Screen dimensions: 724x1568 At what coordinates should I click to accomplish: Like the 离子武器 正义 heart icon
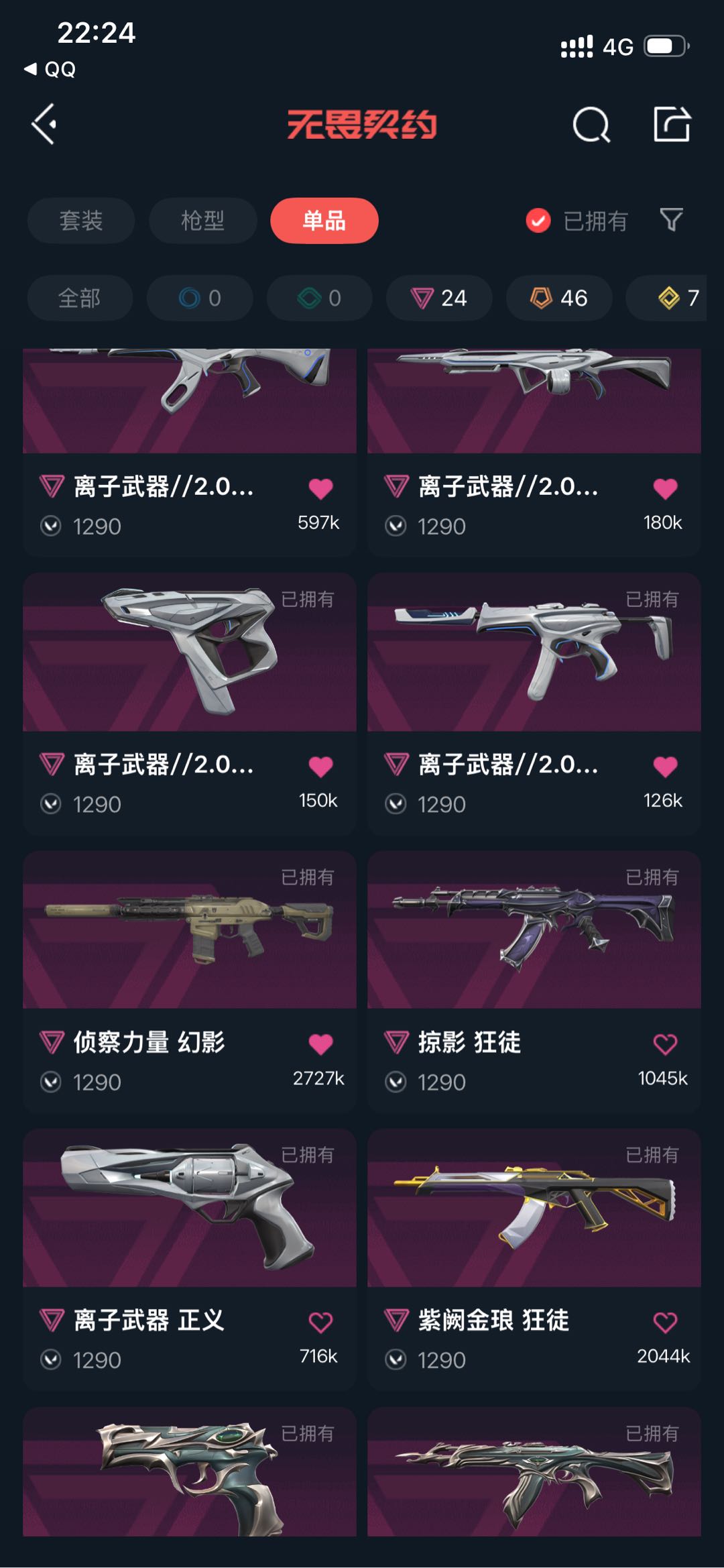click(320, 1322)
